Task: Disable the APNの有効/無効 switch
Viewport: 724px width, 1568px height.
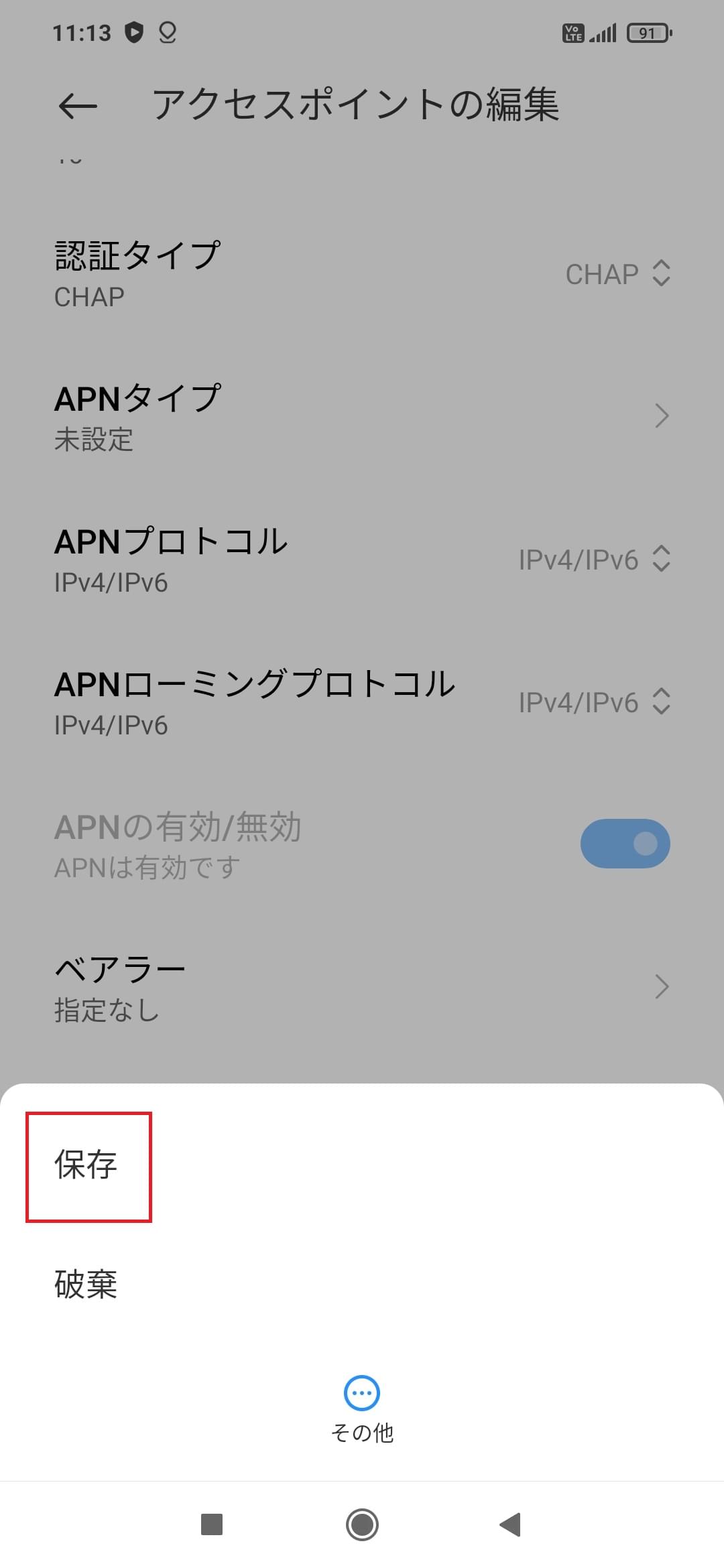Action: [625, 843]
